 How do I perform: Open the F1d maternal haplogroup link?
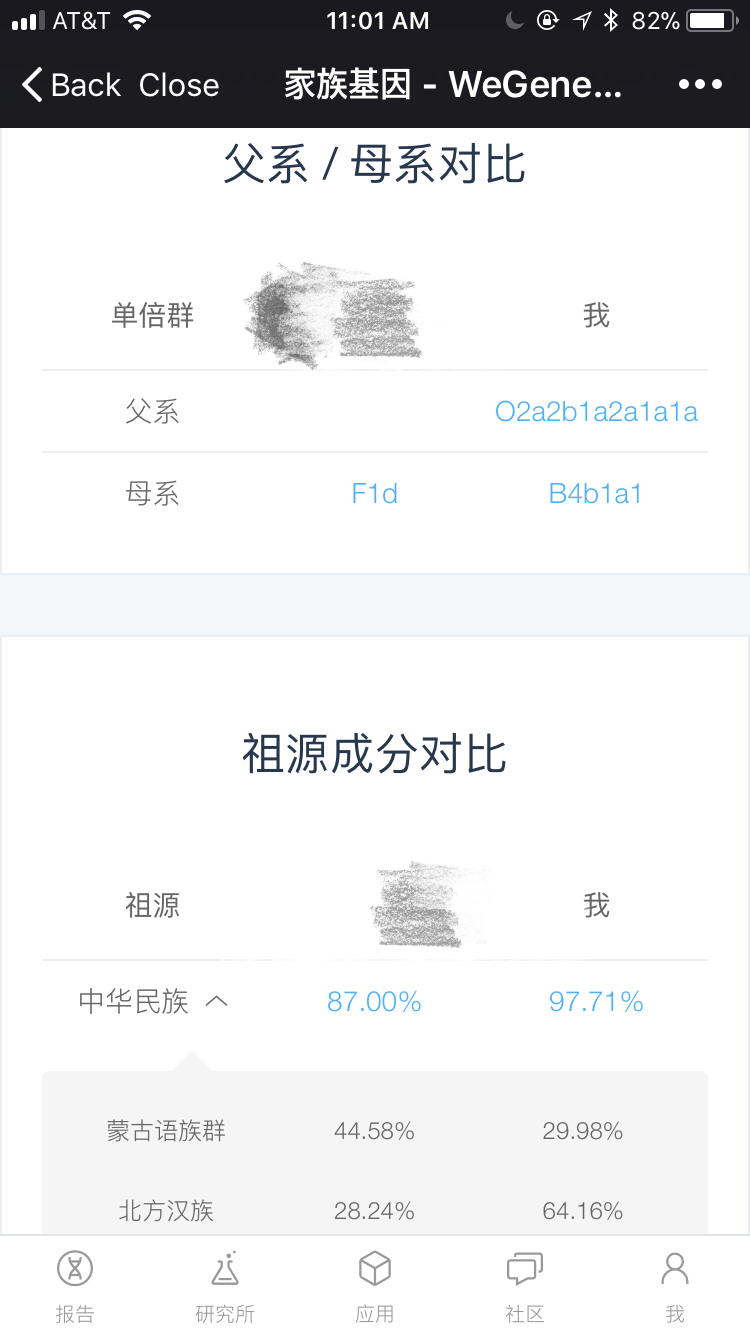374,493
